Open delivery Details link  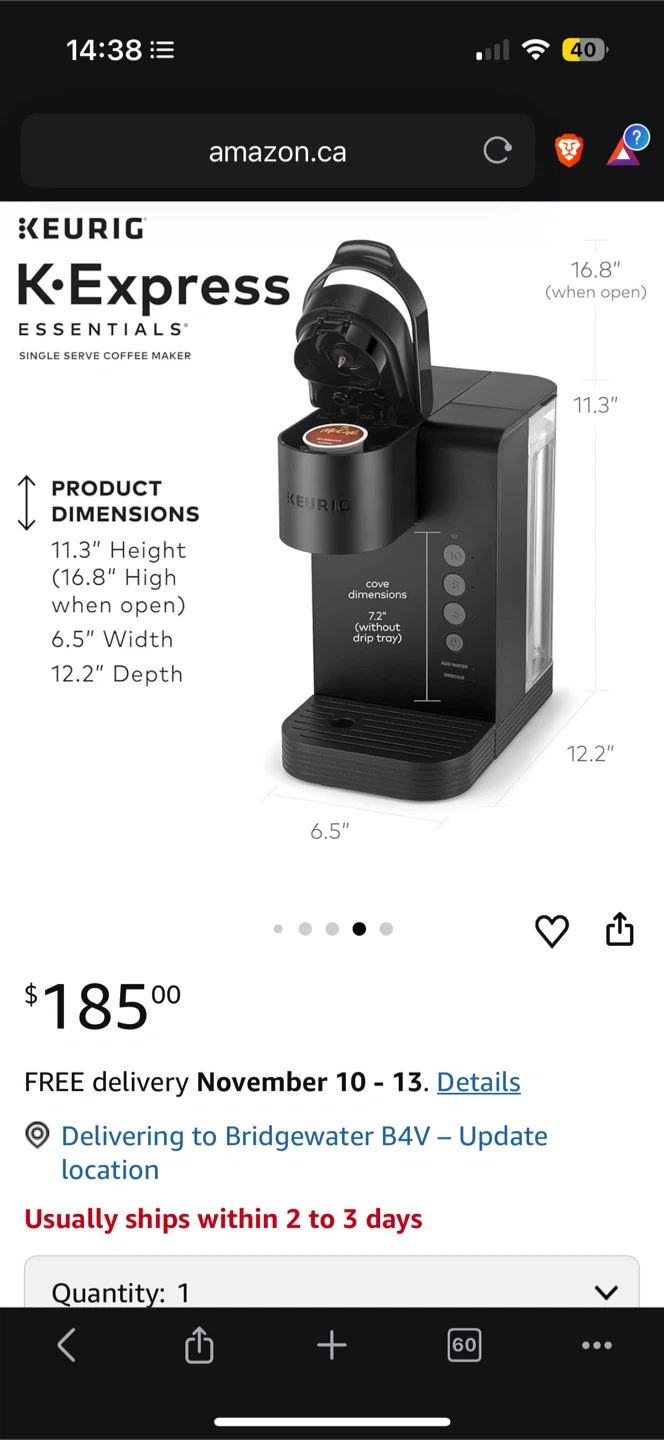click(x=478, y=1082)
